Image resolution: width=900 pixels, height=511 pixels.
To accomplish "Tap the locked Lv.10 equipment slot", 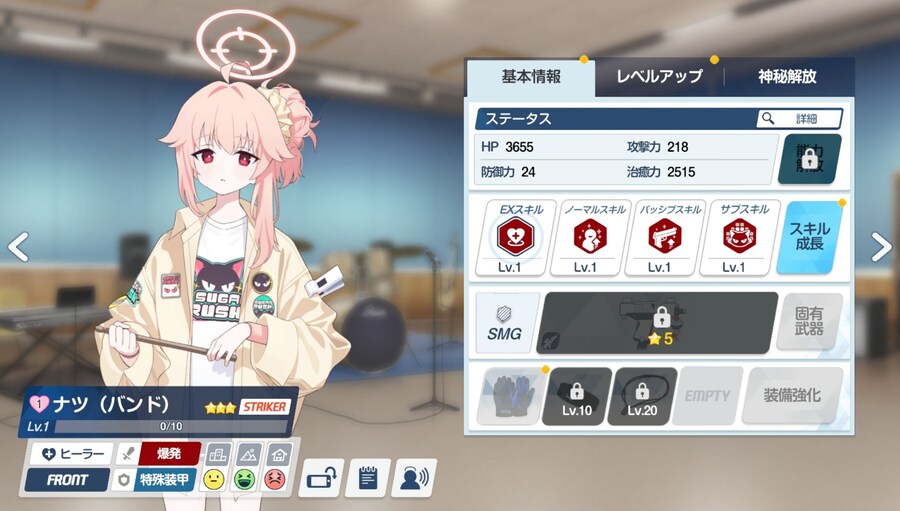I will pyautogui.click(x=576, y=396).
